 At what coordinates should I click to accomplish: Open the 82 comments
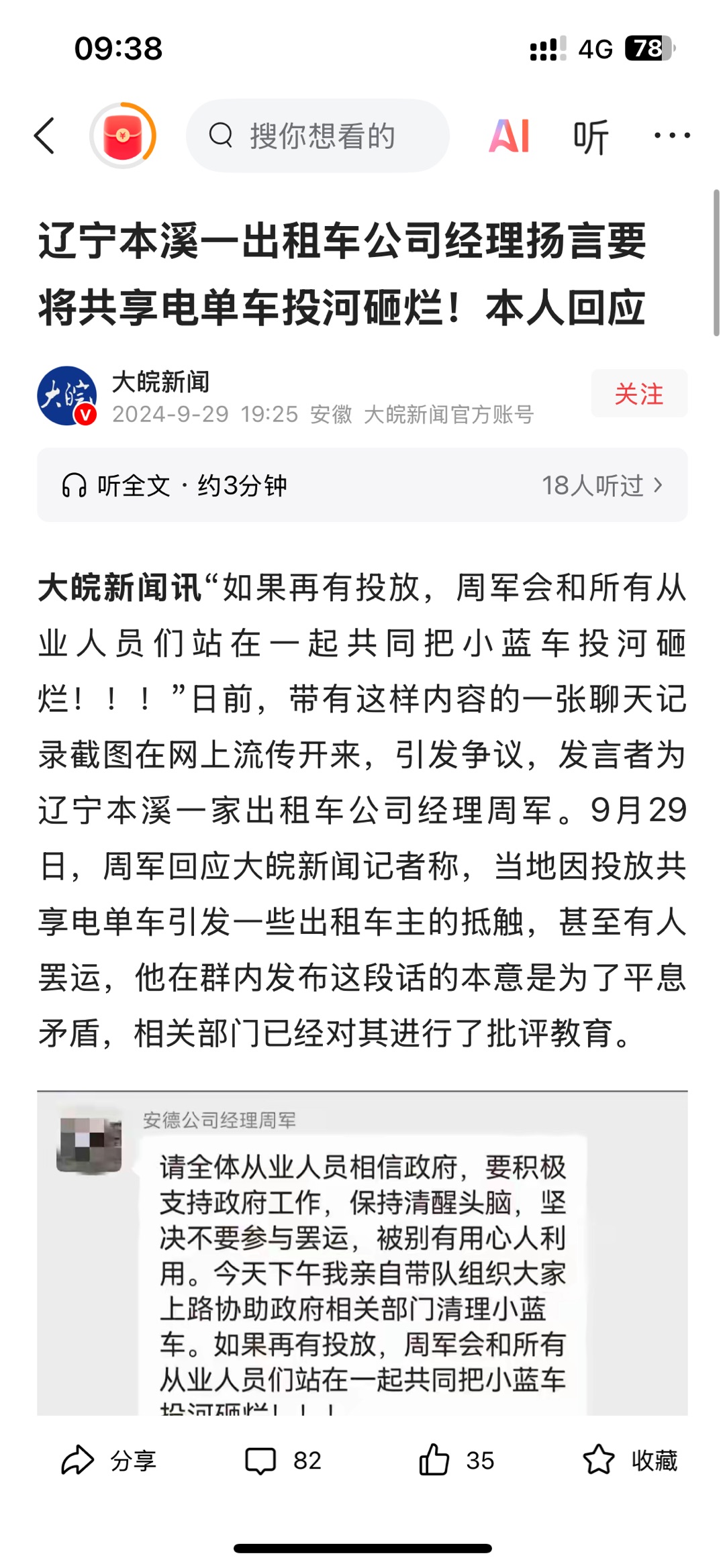point(283,1461)
